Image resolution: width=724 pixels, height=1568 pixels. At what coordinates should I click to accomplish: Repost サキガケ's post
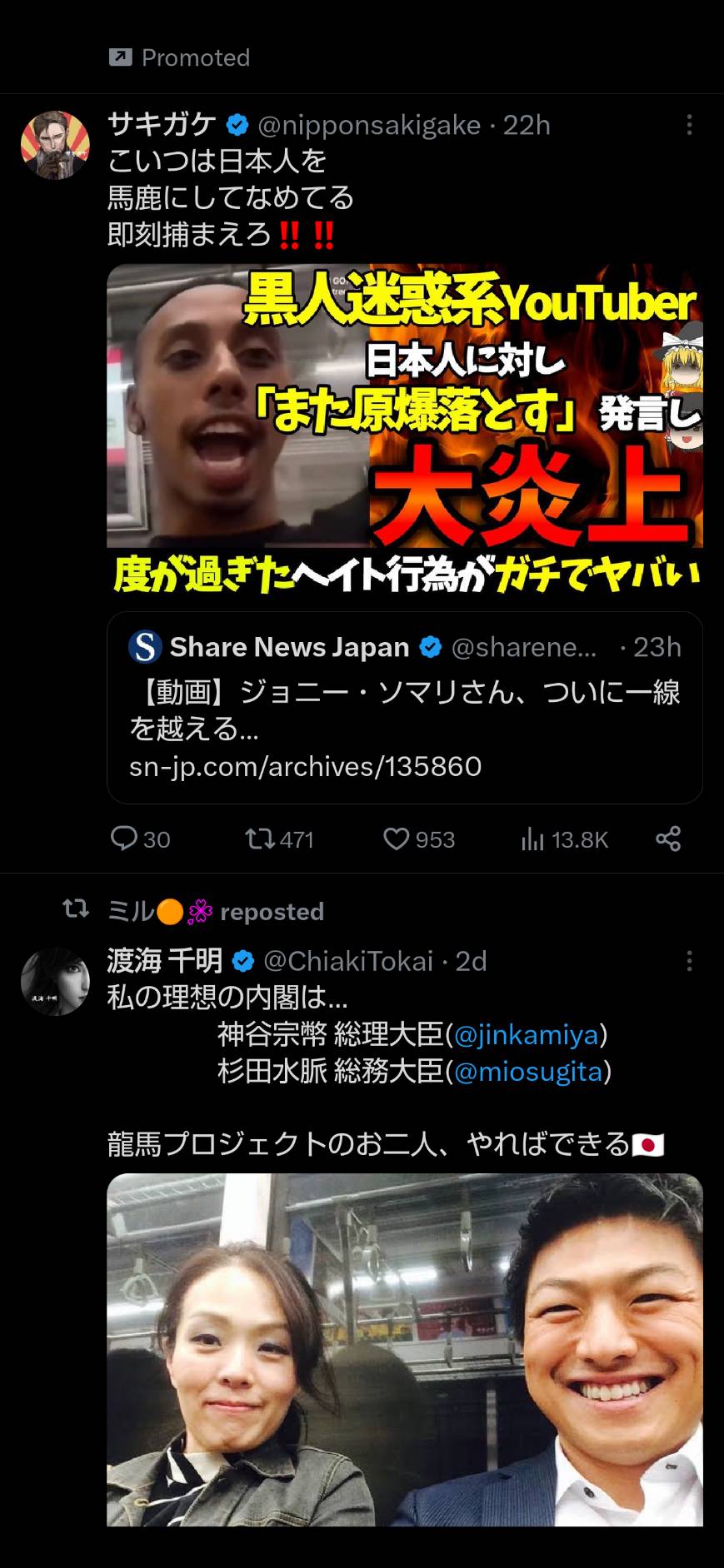[279, 839]
